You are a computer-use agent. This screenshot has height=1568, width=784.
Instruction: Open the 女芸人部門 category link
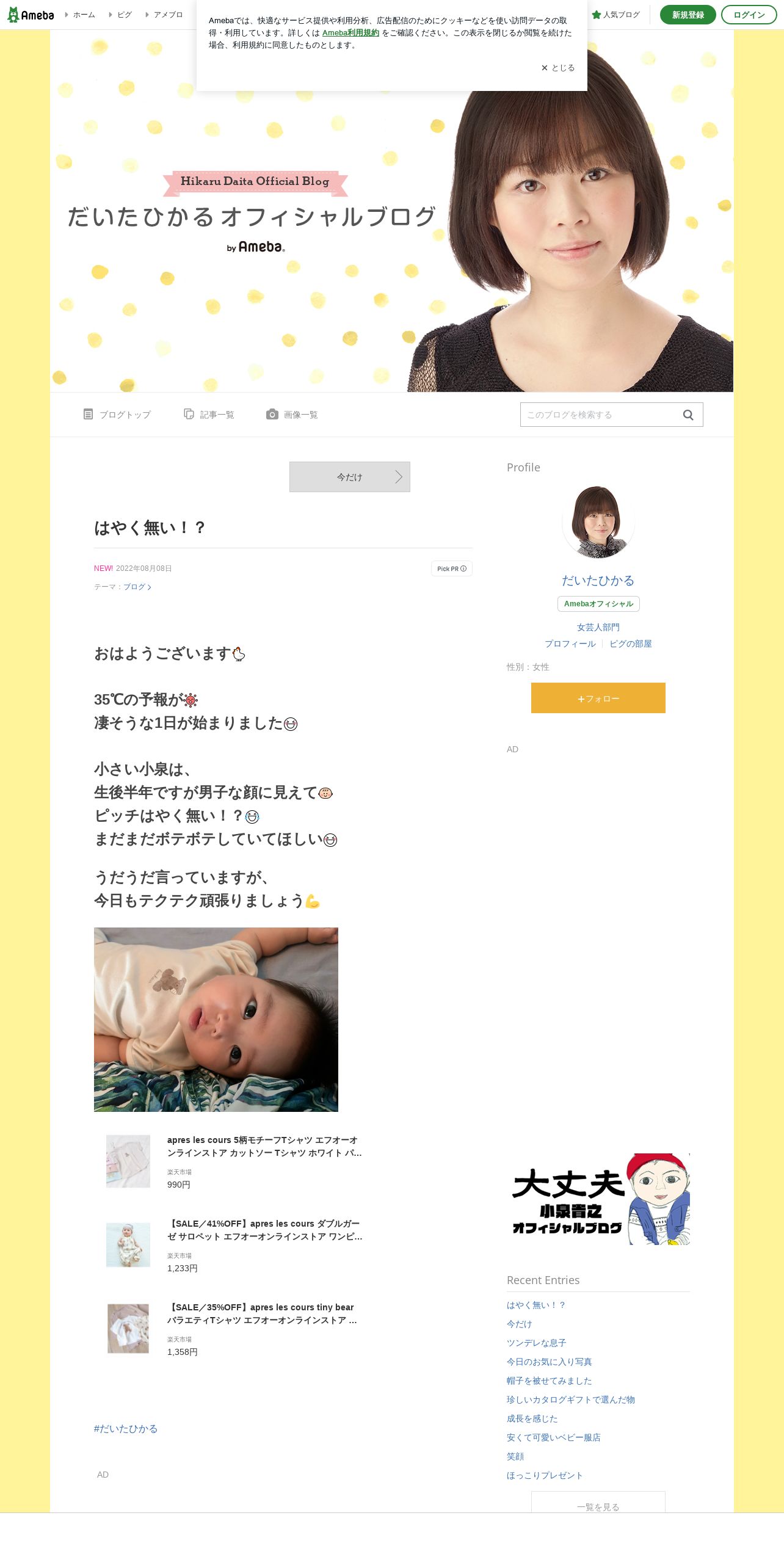click(x=598, y=627)
